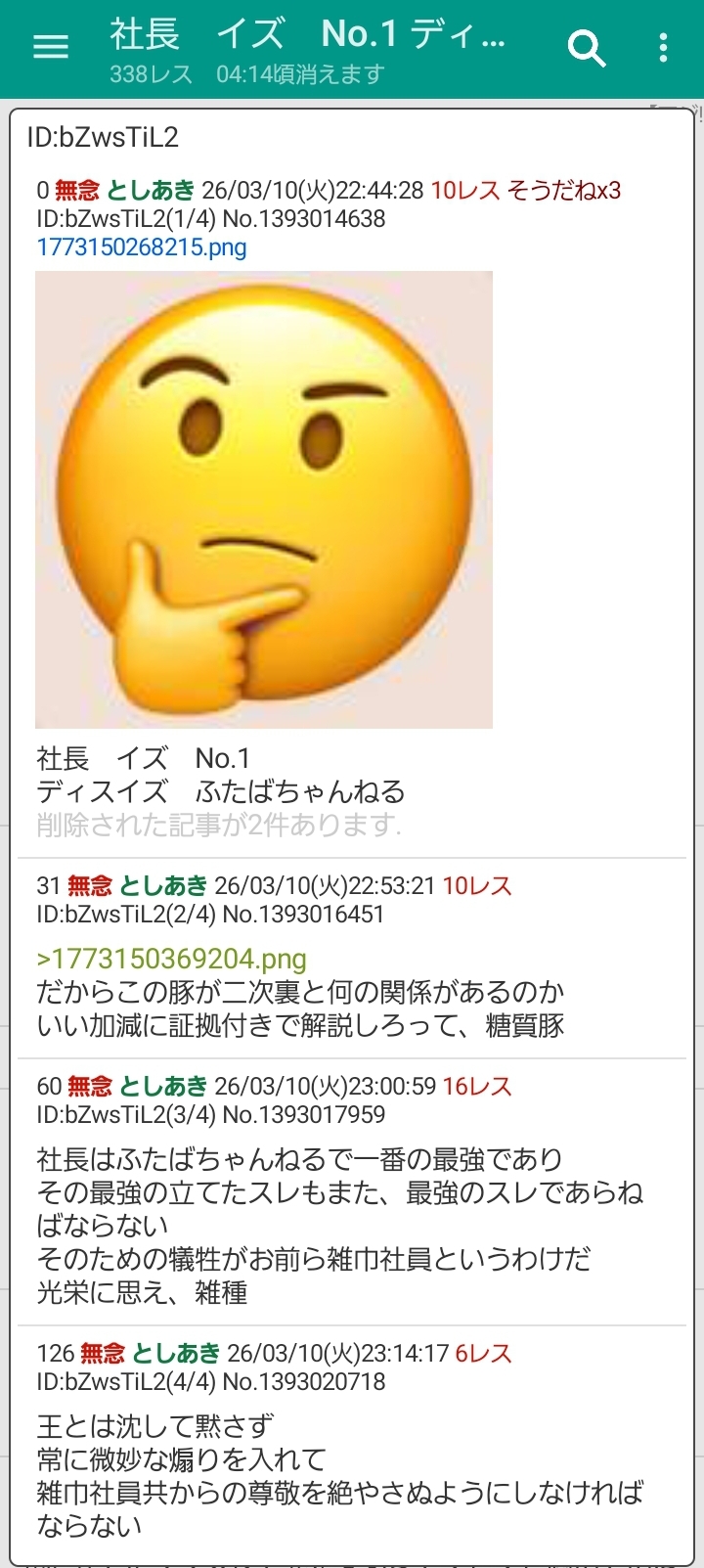View the thinking emoji image full size

(264, 499)
